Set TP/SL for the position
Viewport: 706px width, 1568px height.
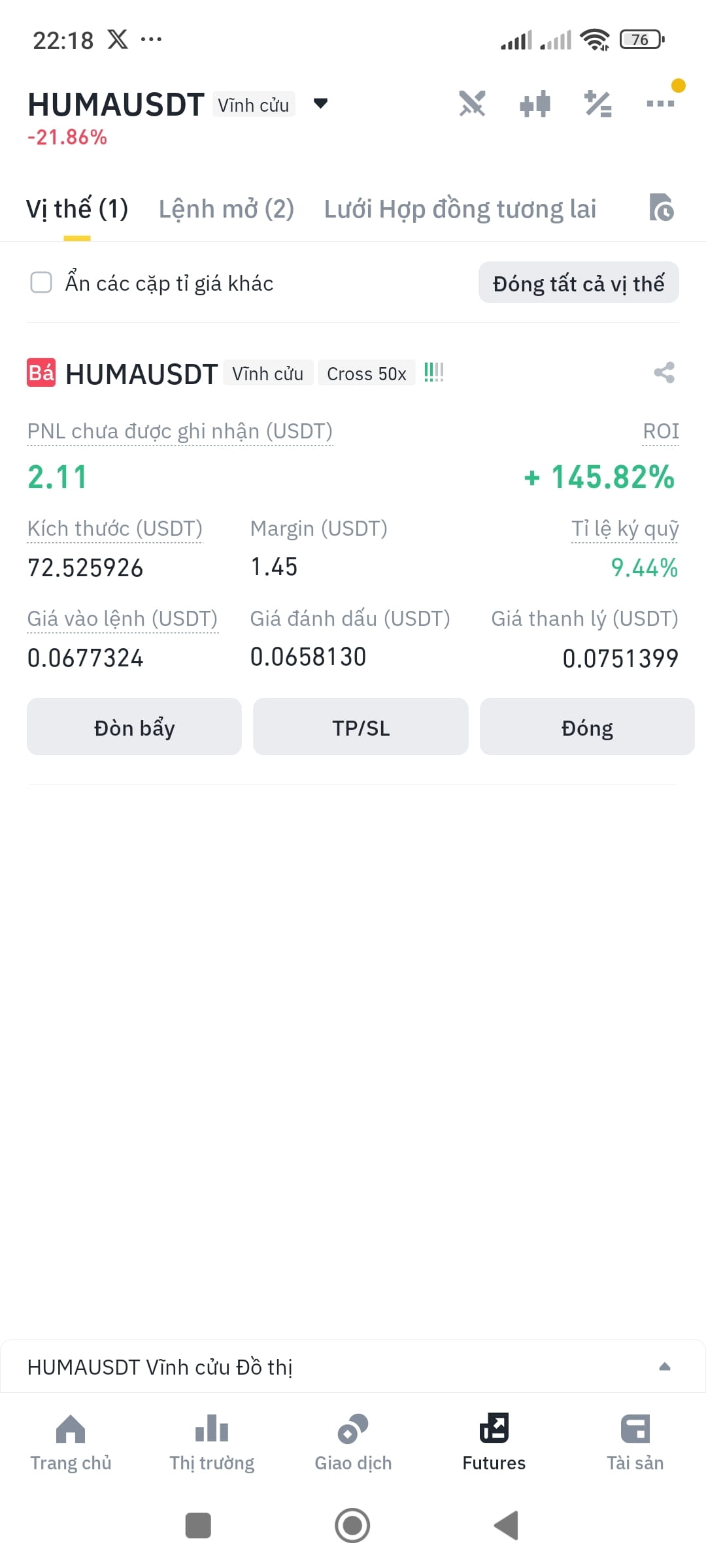coord(361,727)
